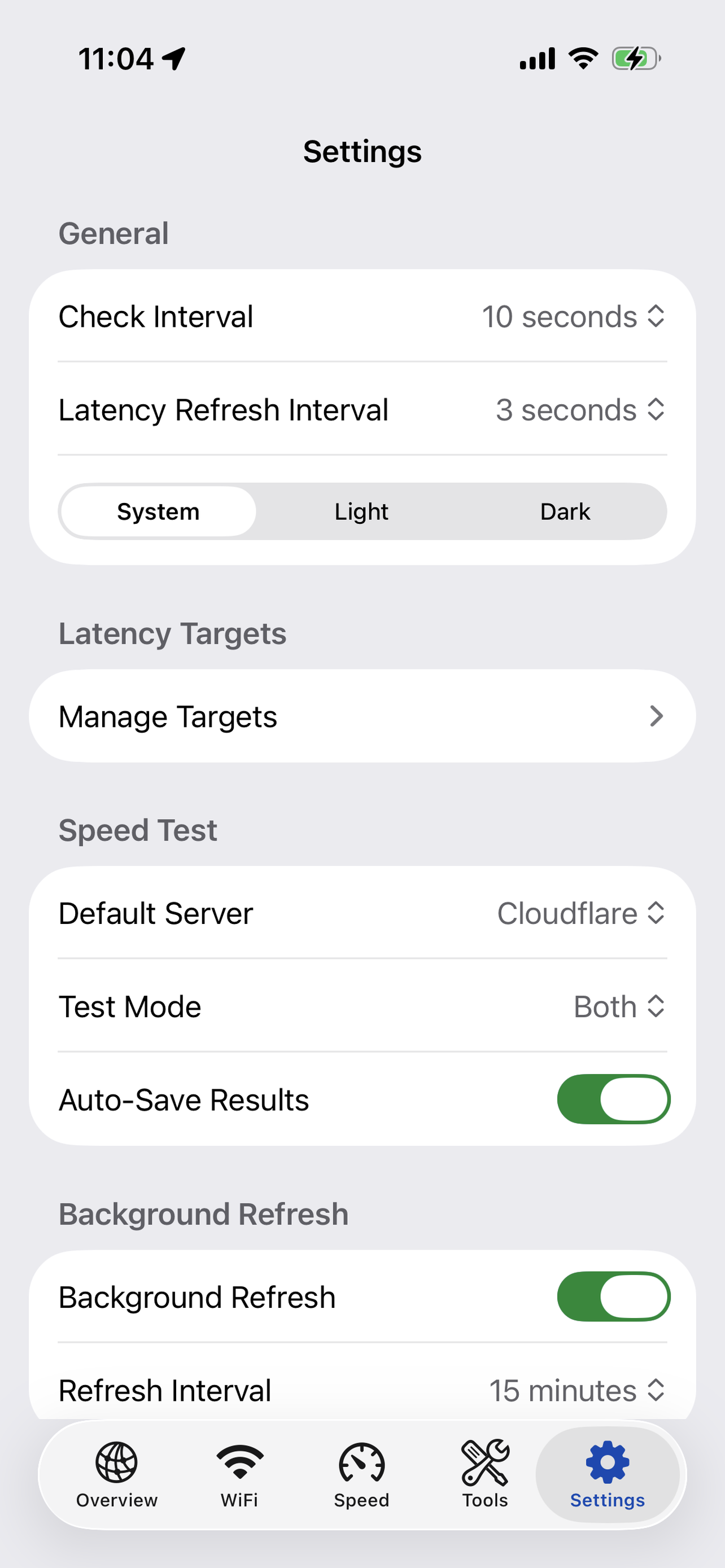Open the Default Server picker
725x1568 pixels.
(x=579, y=913)
